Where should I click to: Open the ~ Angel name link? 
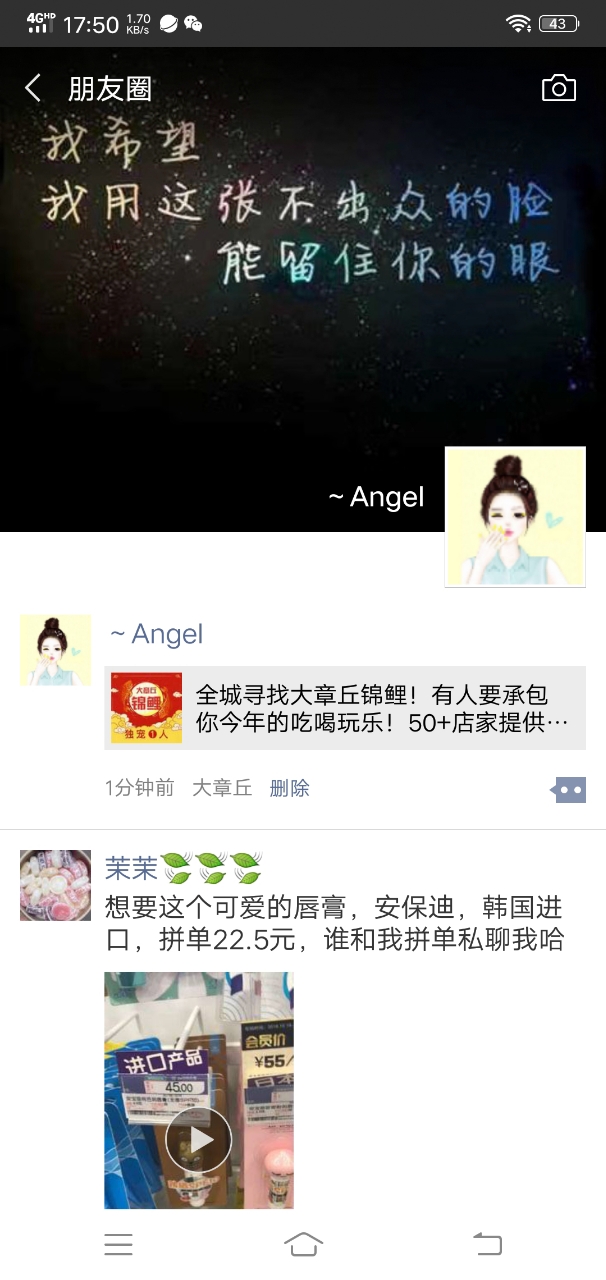tap(157, 634)
